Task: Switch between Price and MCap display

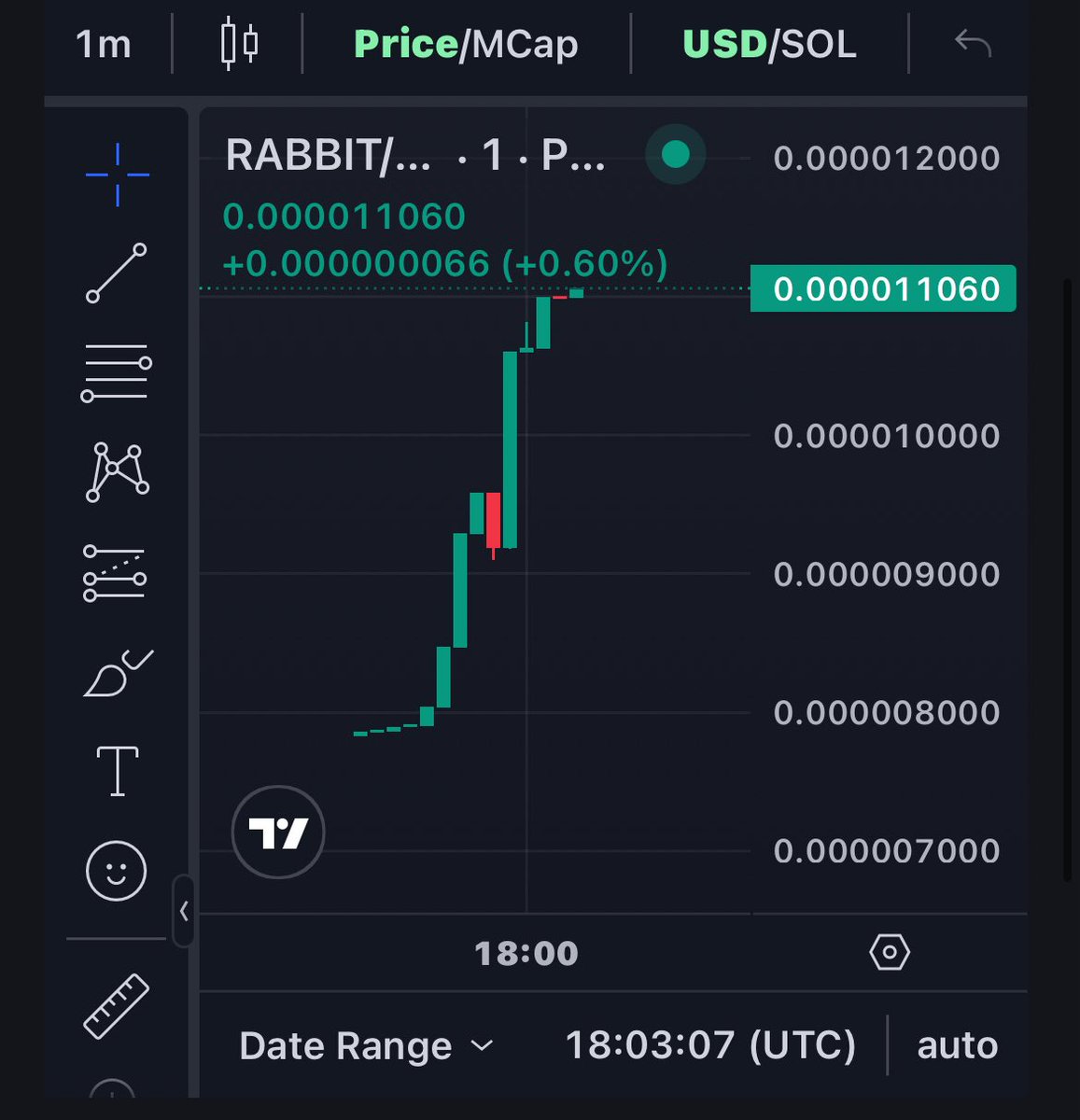Action: [466, 44]
